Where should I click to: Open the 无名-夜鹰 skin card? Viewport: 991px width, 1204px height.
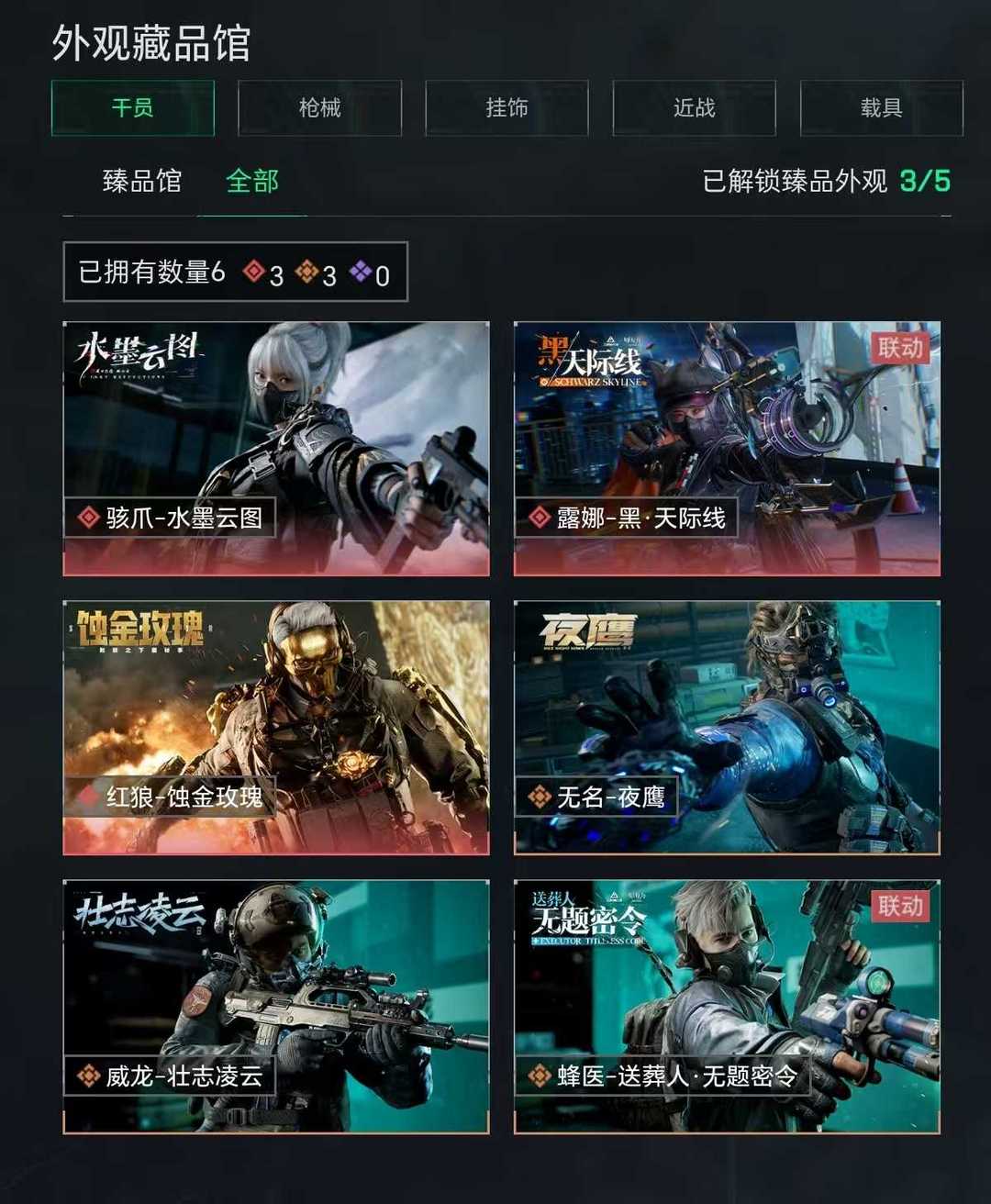click(x=727, y=727)
